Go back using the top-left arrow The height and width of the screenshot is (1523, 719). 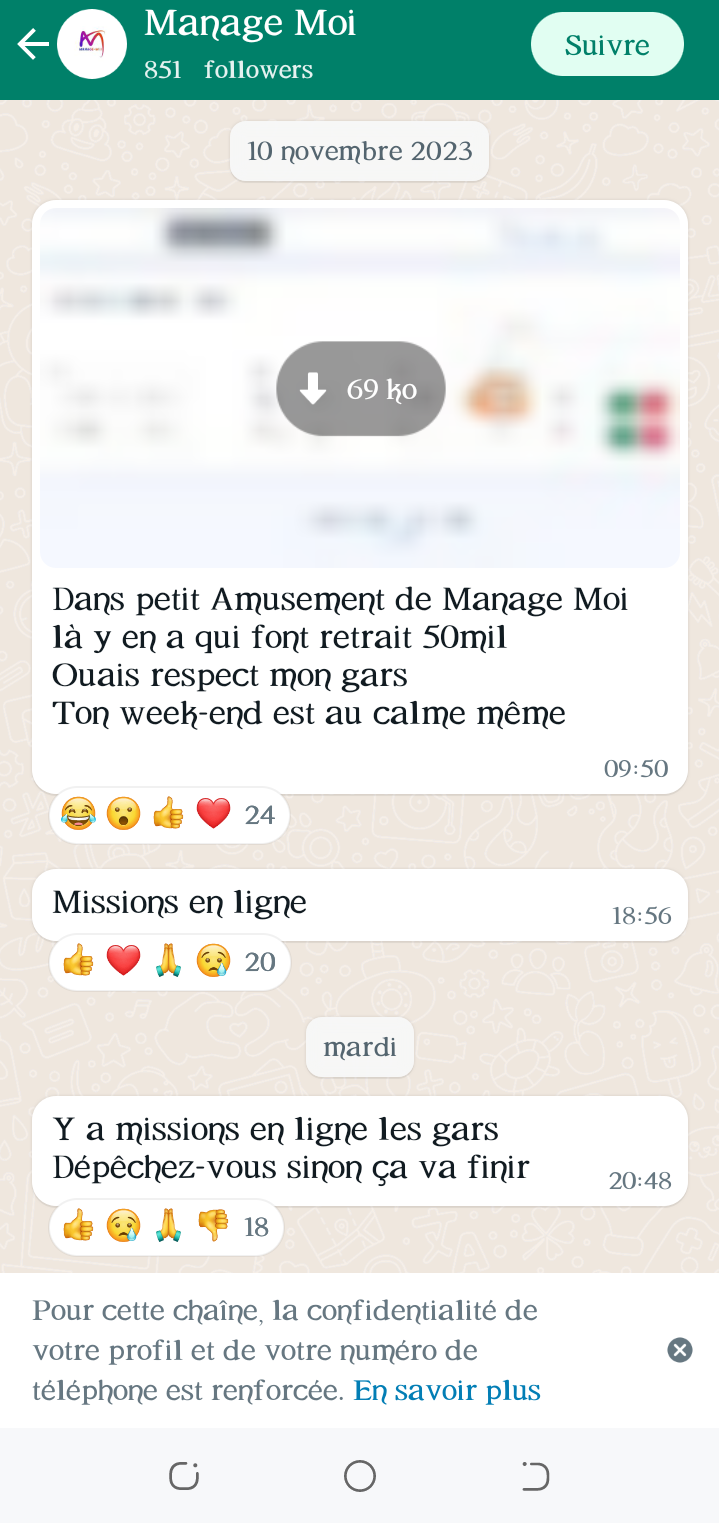click(x=33, y=44)
